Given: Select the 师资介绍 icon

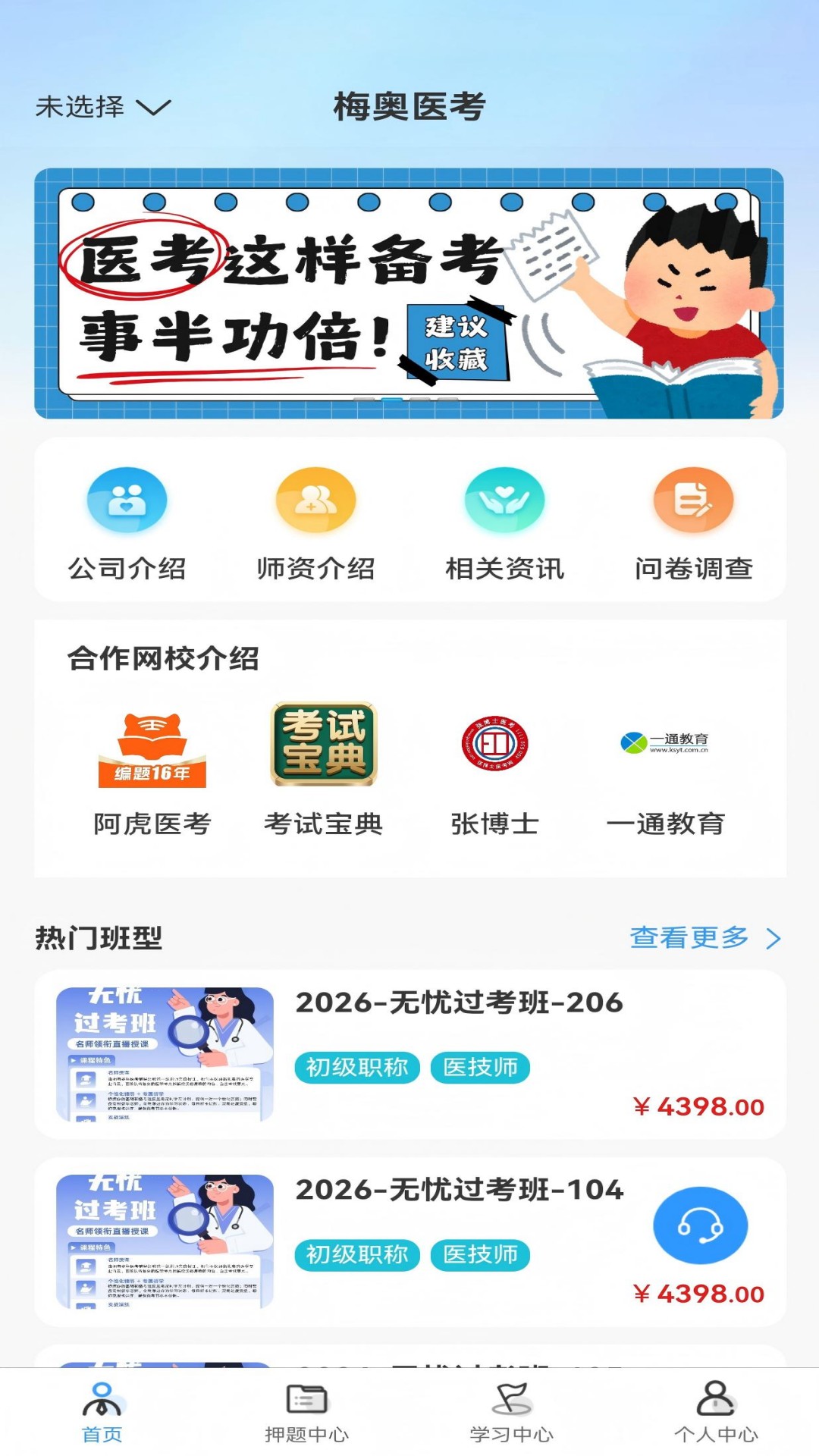Looking at the screenshot, I should click(x=315, y=523).
